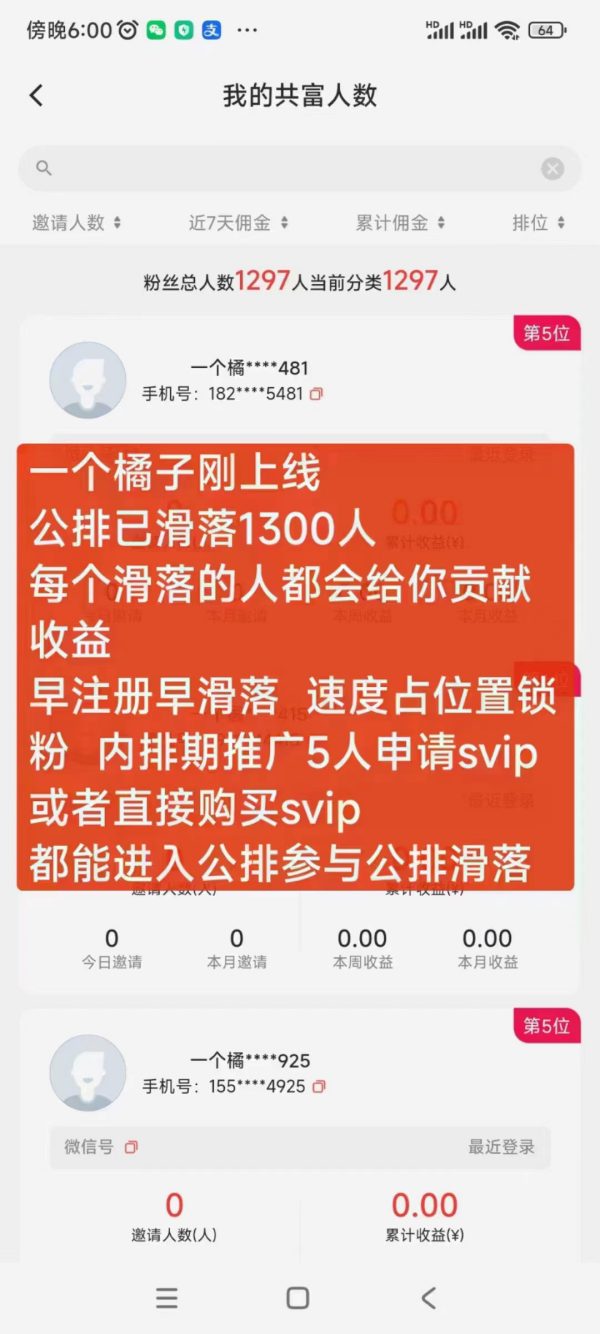600x1334 pixels.
Task: Open system recent apps button
Action: 167,1298
